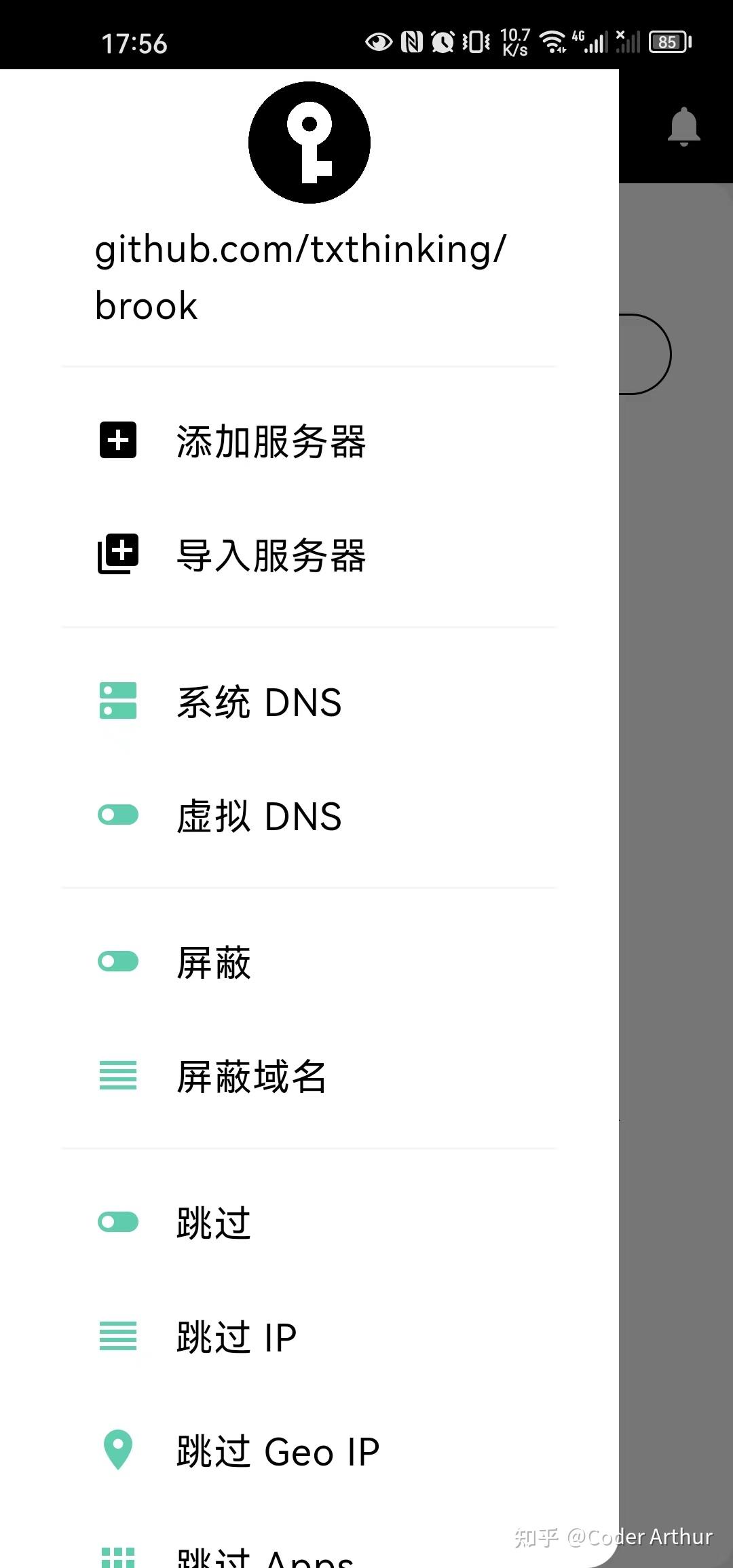Select 导入服务器 to import a server
This screenshot has width=733, height=1568.
click(309, 555)
